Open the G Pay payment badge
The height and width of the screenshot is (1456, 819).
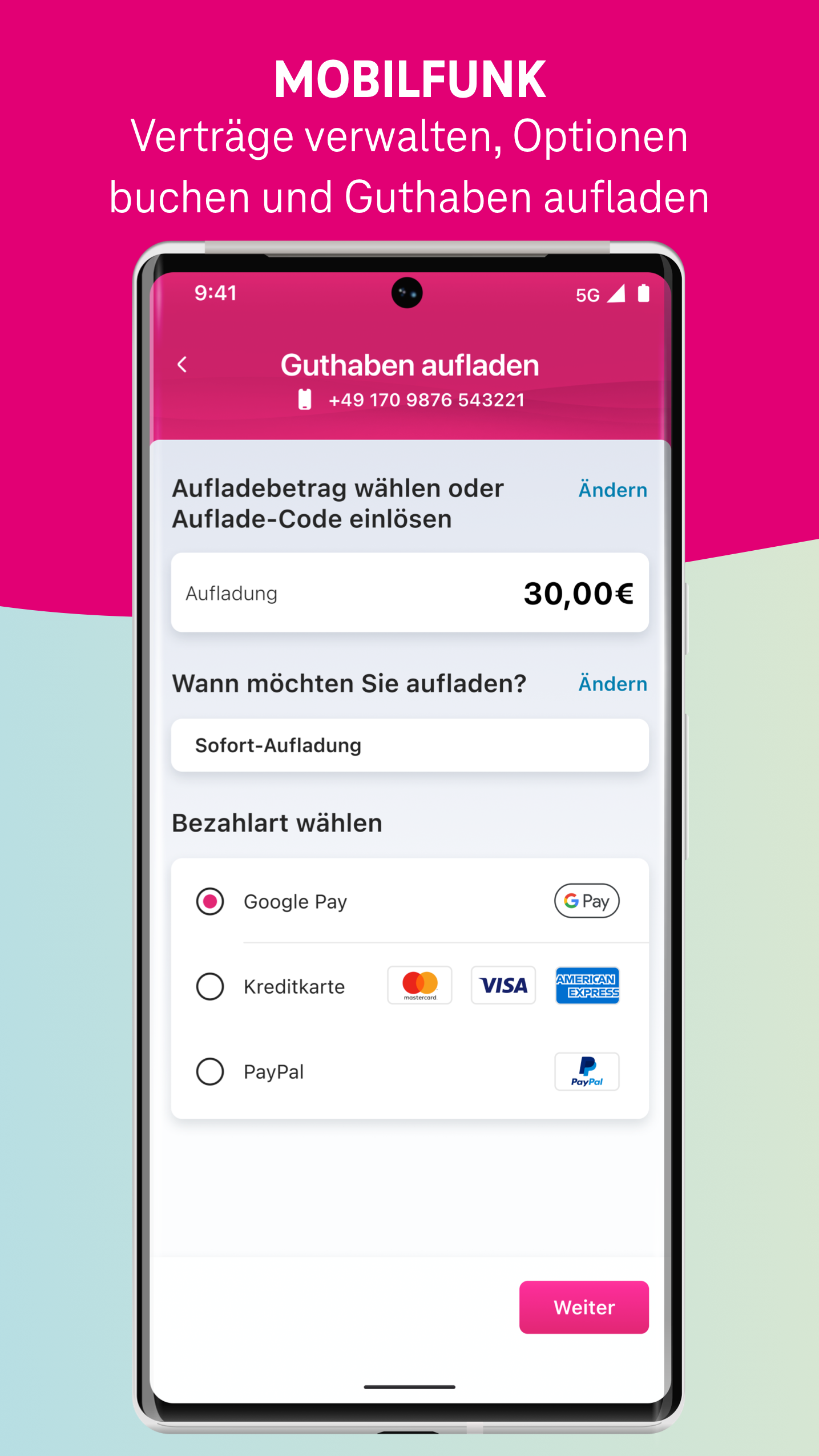click(587, 901)
